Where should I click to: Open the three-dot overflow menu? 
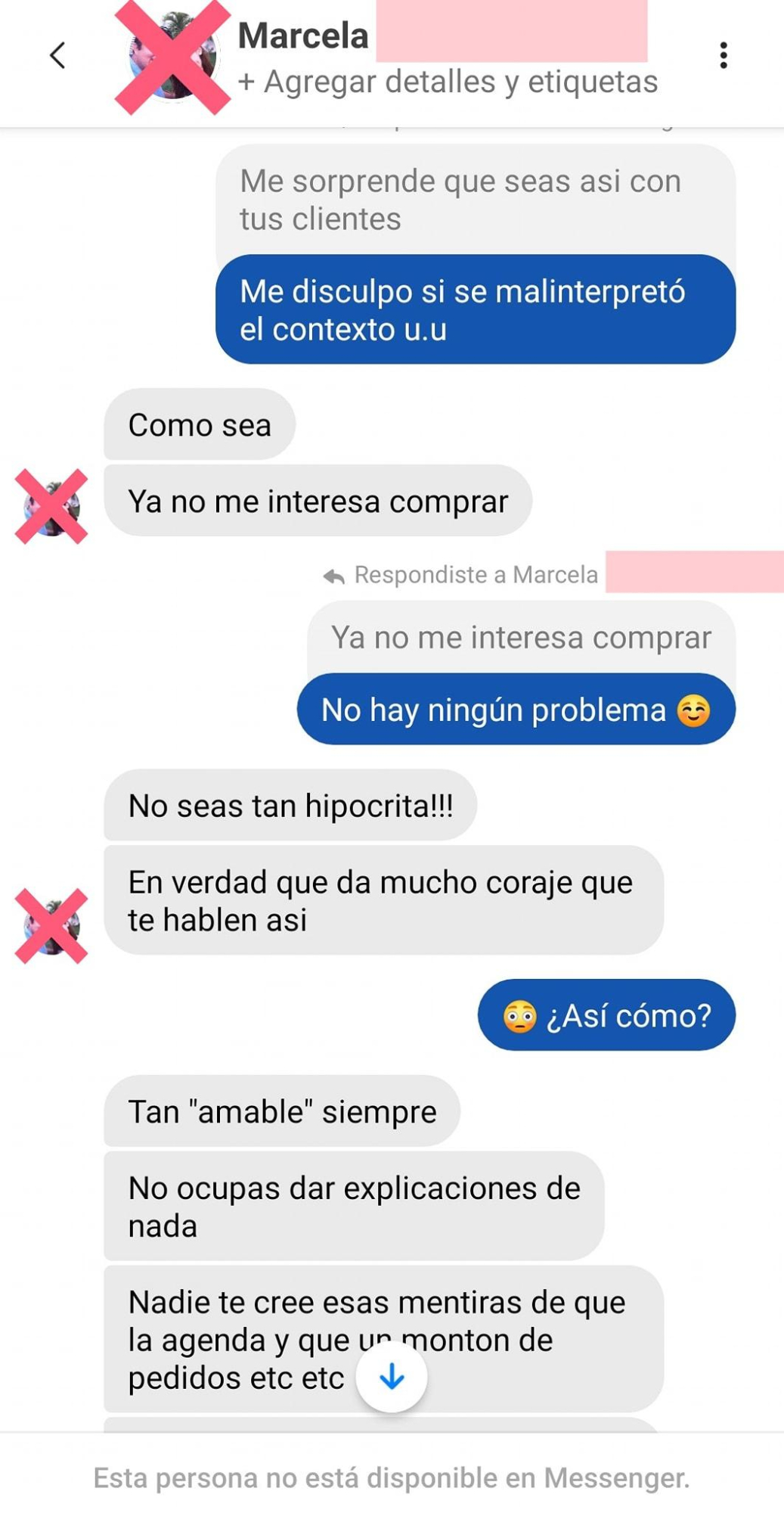[x=724, y=55]
